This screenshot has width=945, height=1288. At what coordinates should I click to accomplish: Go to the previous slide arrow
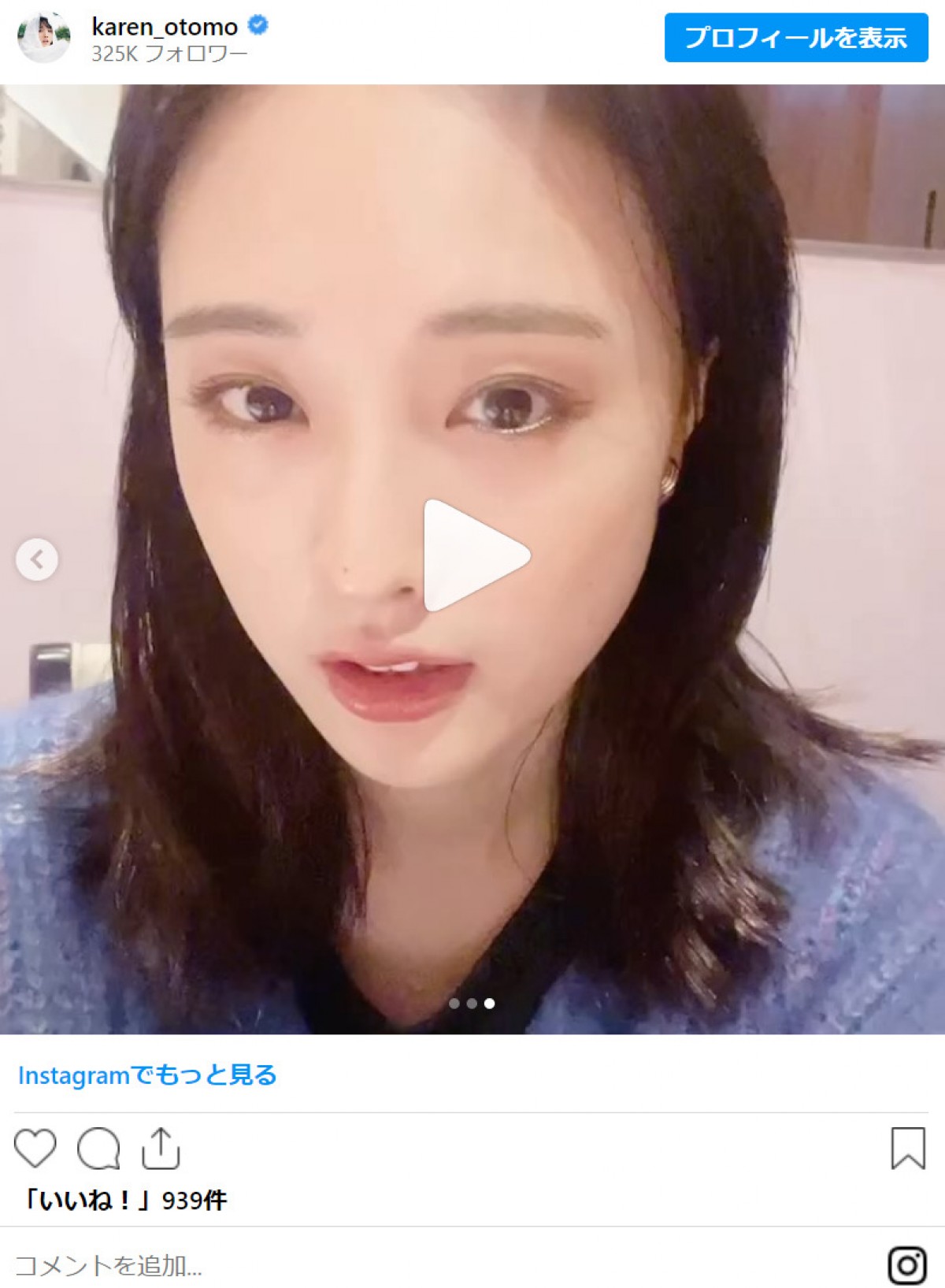click(x=37, y=559)
